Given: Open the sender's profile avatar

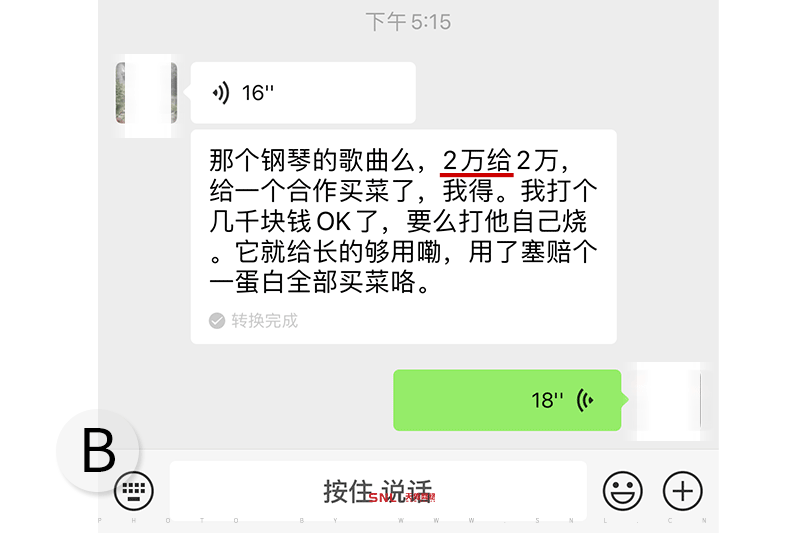Looking at the screenshot, I should click(x=146, y=93).
